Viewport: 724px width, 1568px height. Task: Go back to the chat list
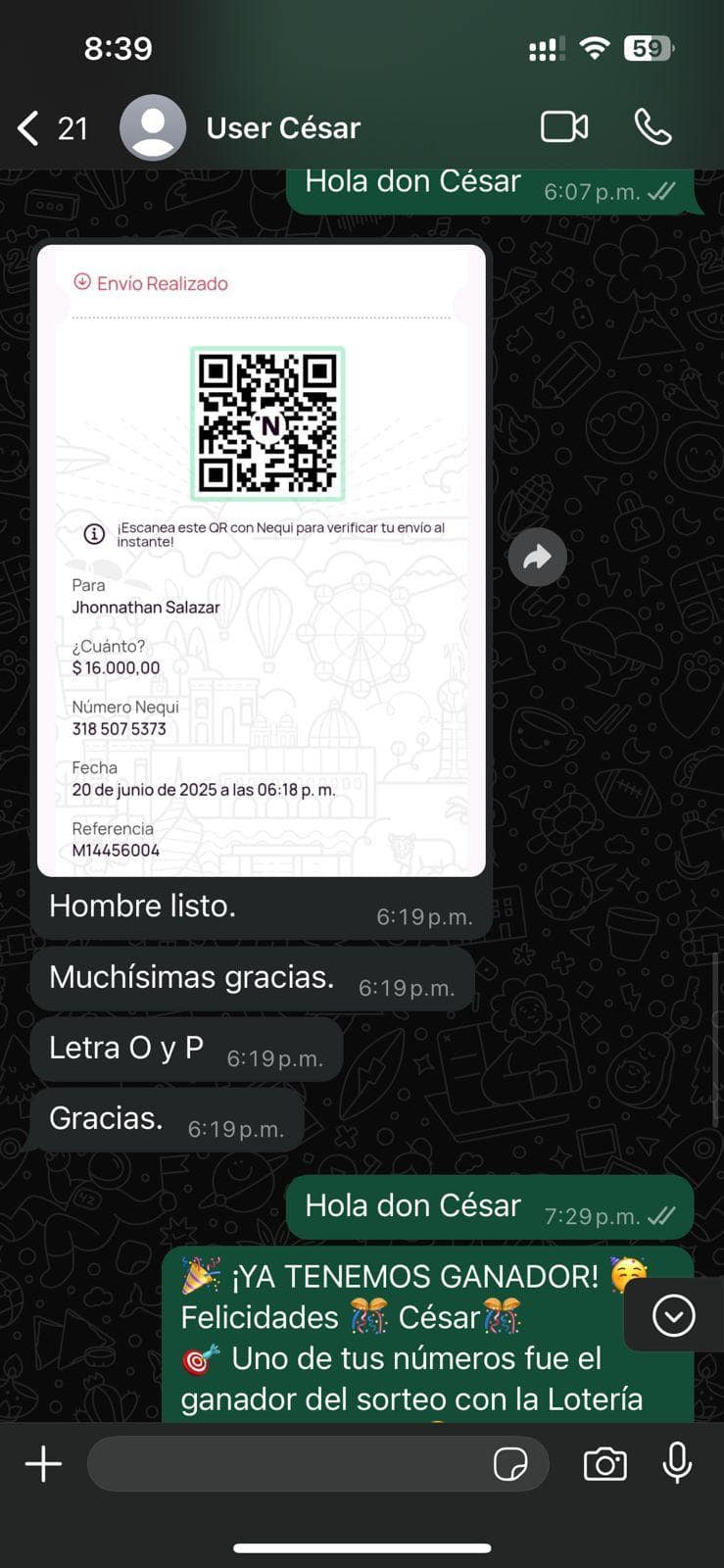tap(29, 128)
